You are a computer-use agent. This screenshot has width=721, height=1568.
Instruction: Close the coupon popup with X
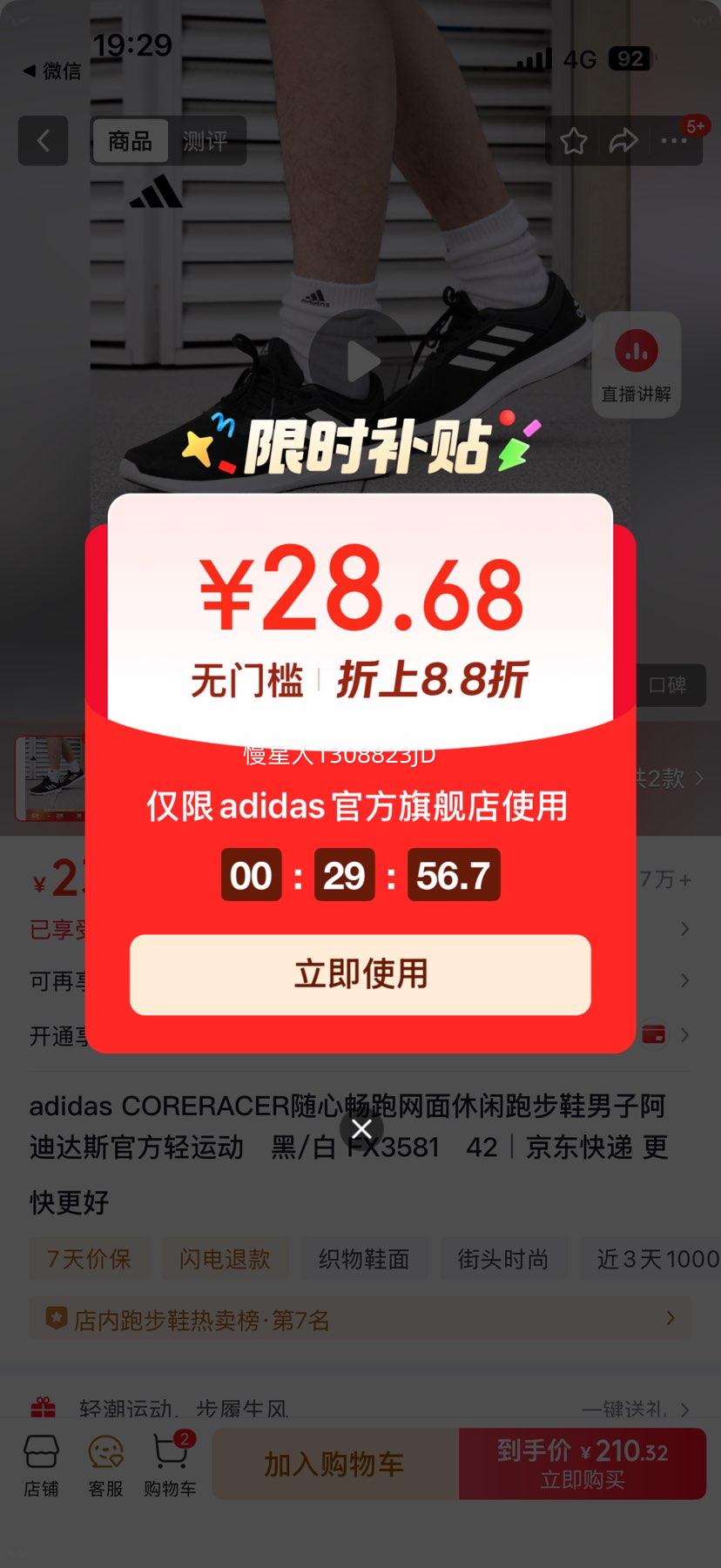coord(360,1127)
